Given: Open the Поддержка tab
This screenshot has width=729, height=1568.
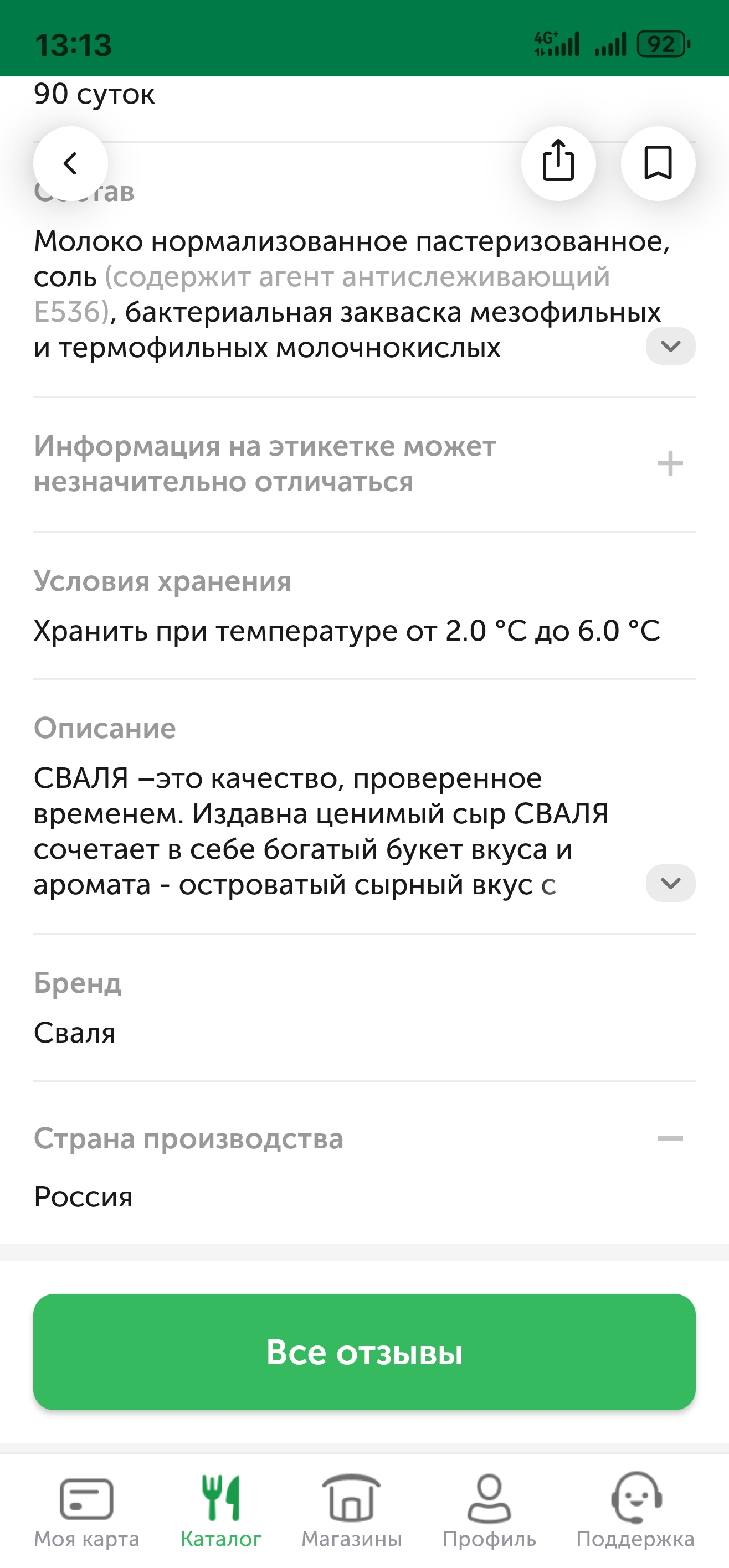Looking at the screenshot, I should click(635, 1510).
